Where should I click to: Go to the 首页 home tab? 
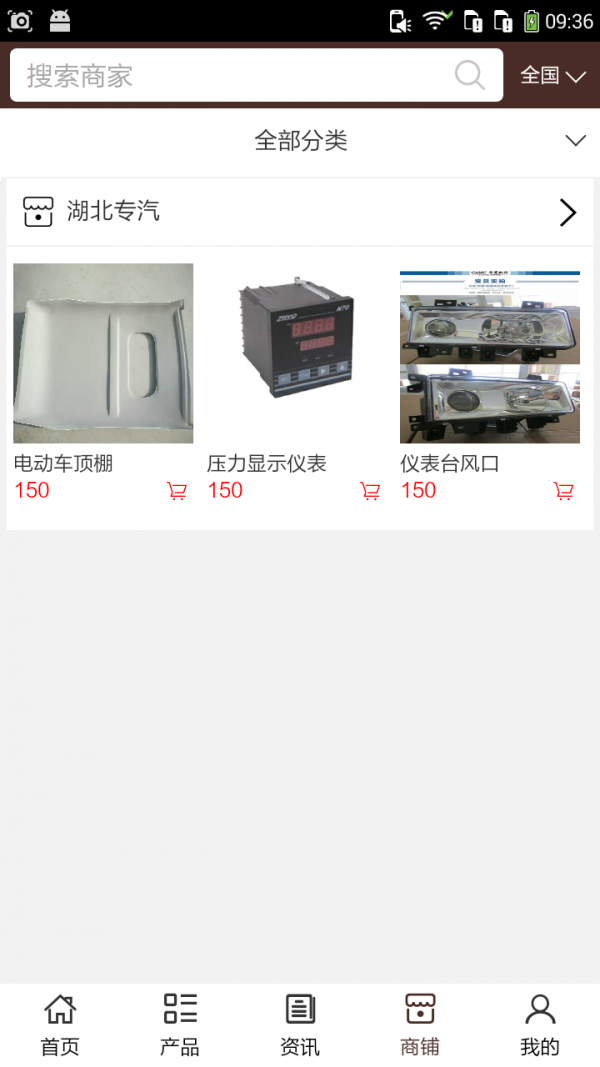tap(60, 1025)
